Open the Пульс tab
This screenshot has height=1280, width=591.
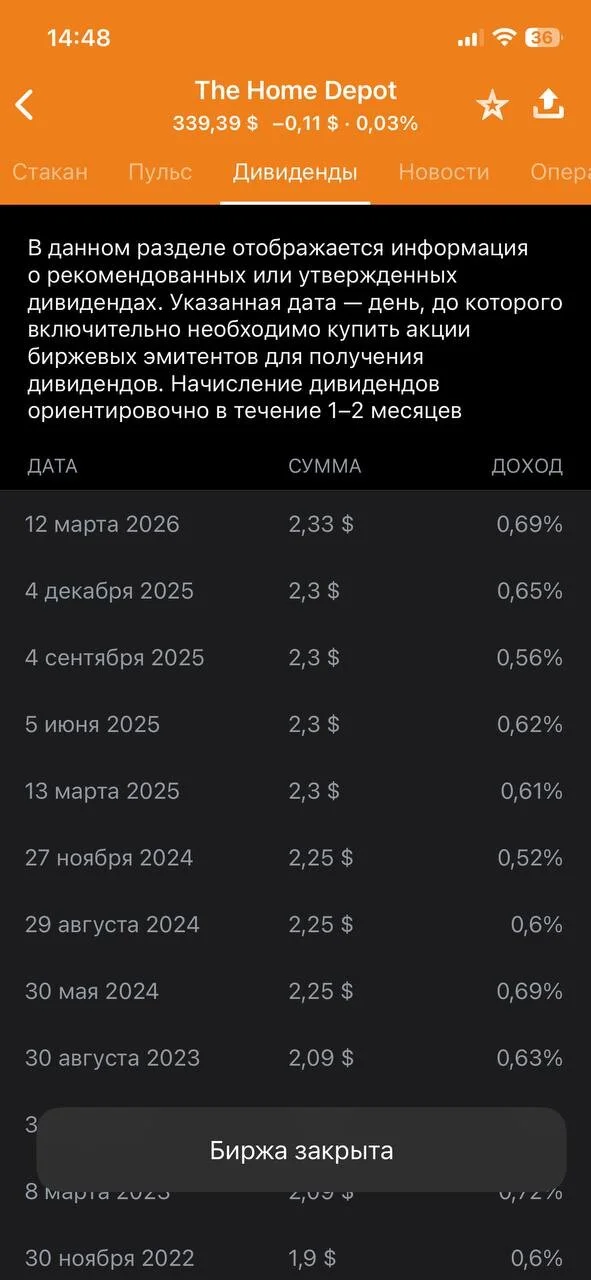[160, 172]
